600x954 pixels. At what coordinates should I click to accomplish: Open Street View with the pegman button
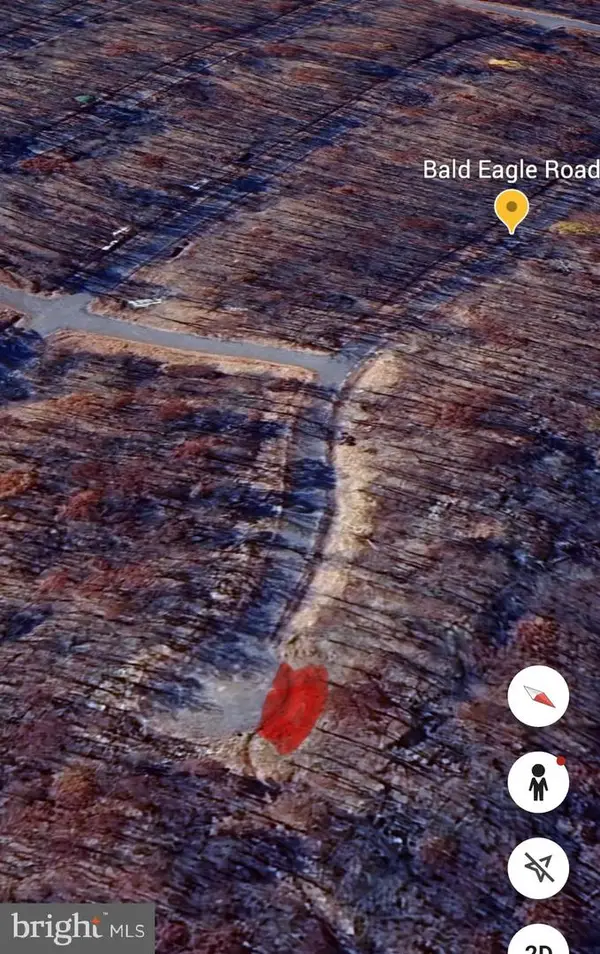point(538,782)
